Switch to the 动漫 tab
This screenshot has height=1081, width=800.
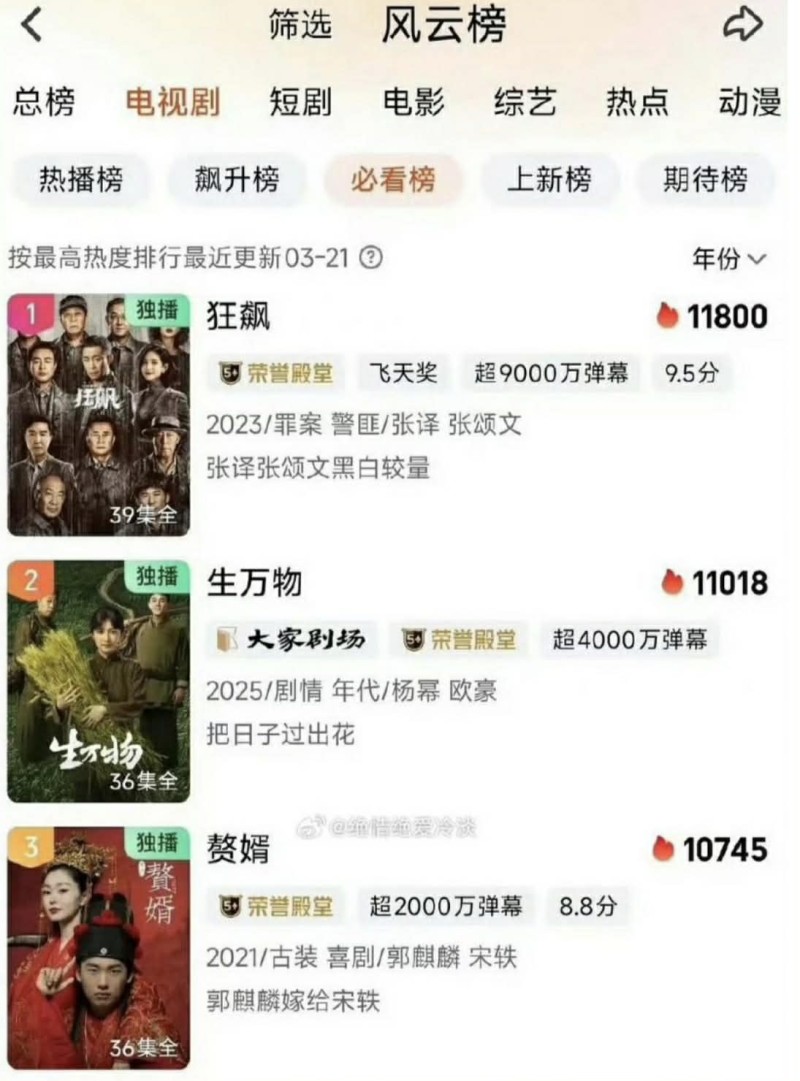coord(749,102)
